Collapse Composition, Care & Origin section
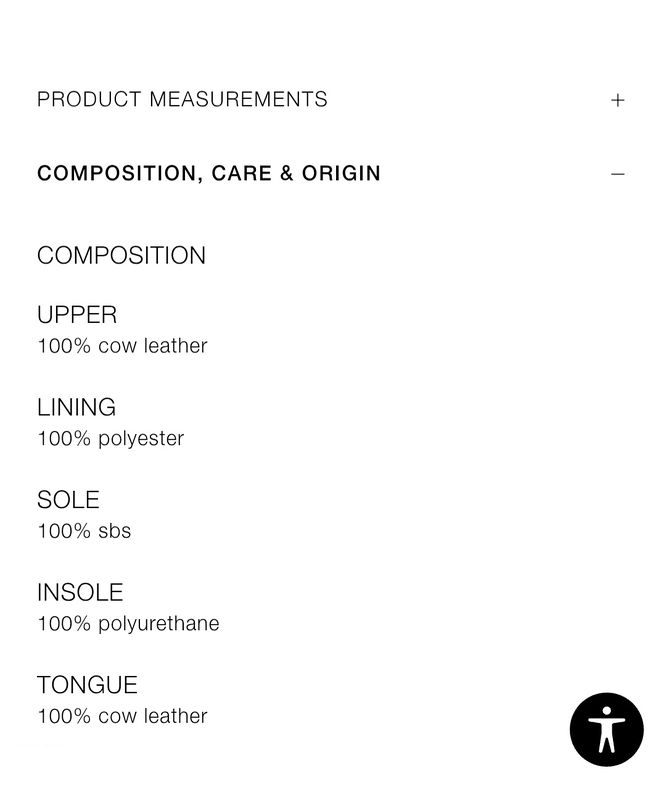Viewport: 666px width, 800px height. [617, 174]
